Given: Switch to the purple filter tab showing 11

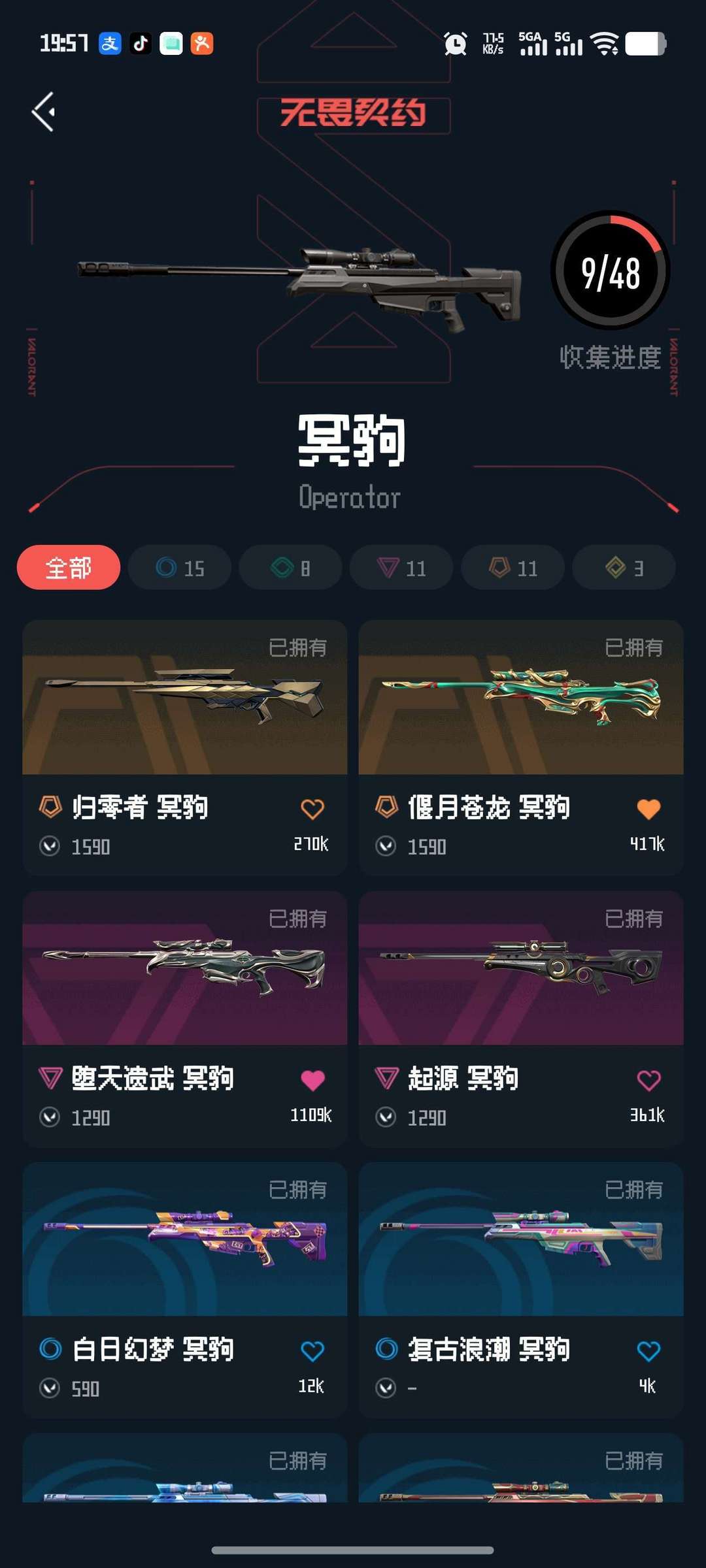Looking at the screenshot, I should 401,568.
